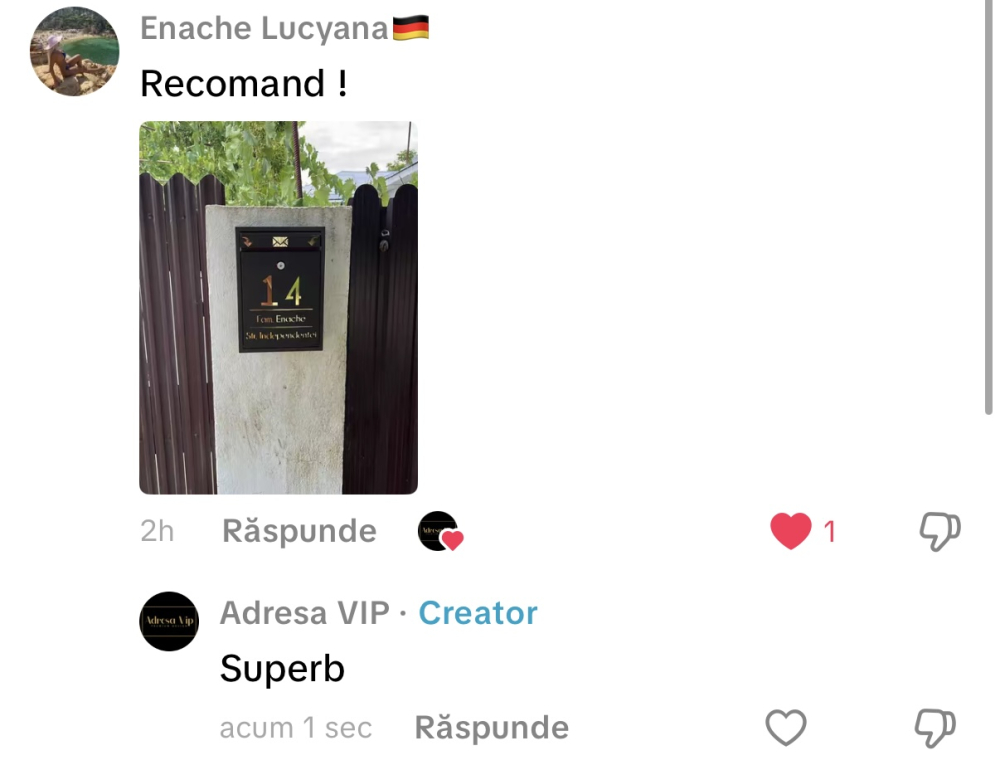Open the Adresa VIP username
Image resolution: width=1000 pixels, height=765 pixels.
click(304, 613)
